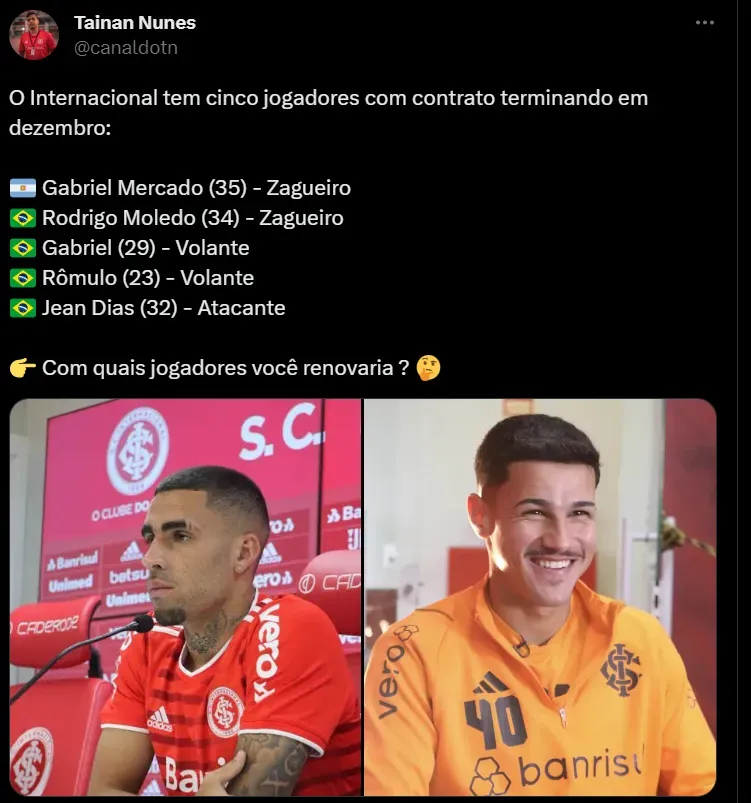Viewport: 751px width, 803px height.
Task: Open Tainan Nunes' profile picture
Action: (x=34, y=35)
